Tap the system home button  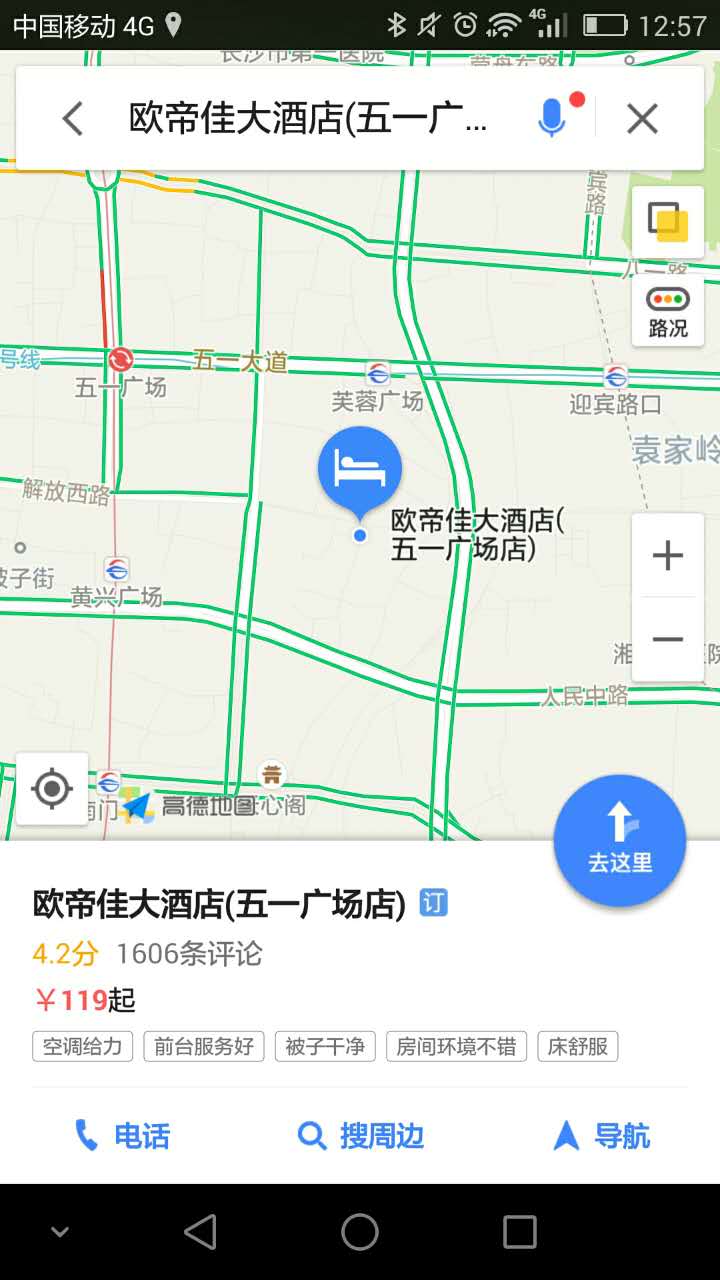coord(360,1232)
